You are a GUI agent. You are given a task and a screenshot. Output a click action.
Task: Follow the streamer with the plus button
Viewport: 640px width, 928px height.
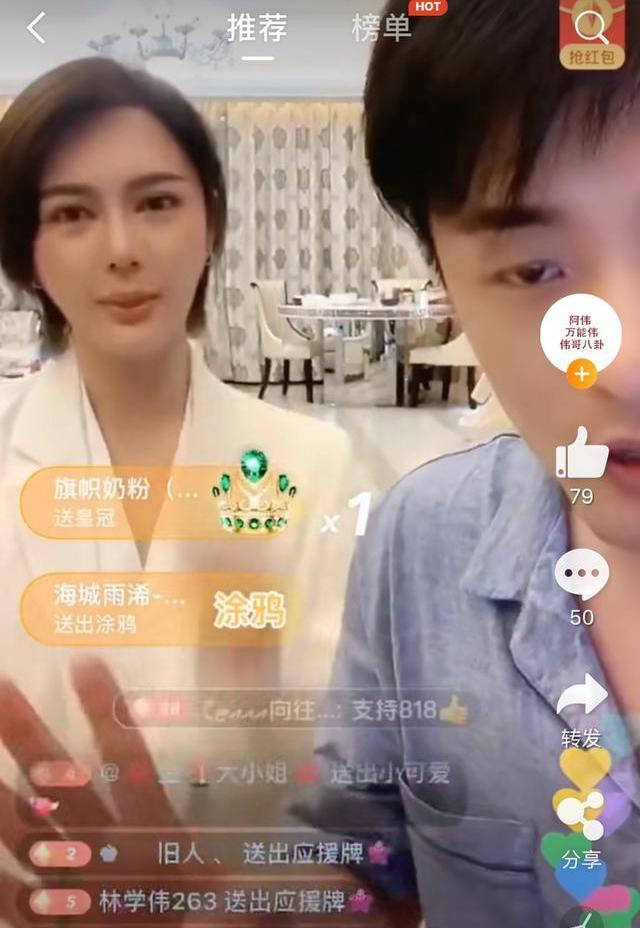coord(581,375)
